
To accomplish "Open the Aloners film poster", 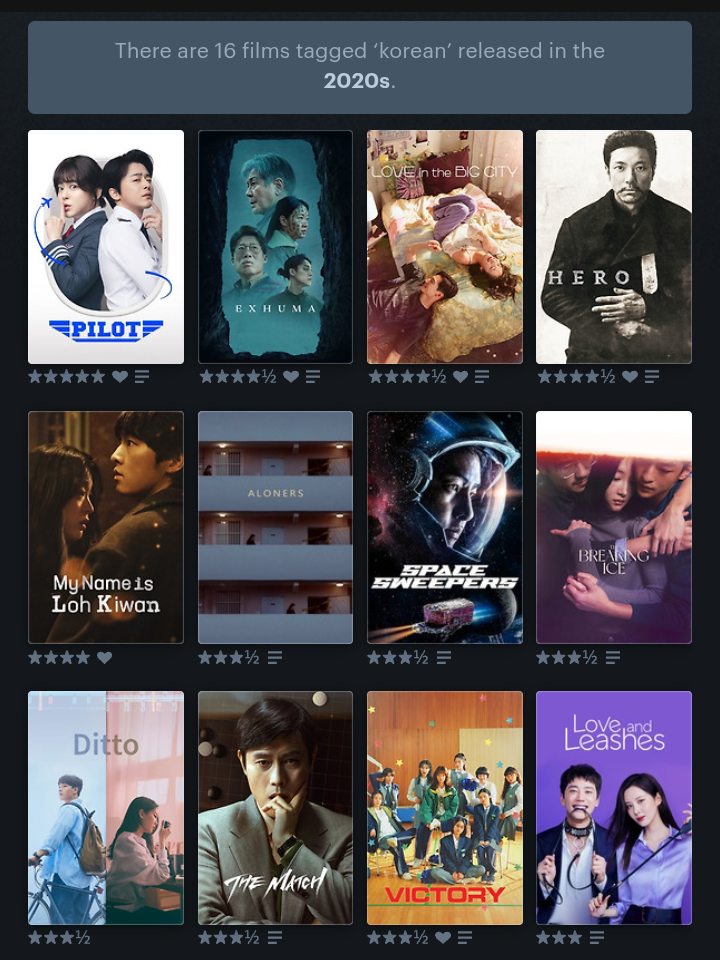I will [x=275, y=527].
